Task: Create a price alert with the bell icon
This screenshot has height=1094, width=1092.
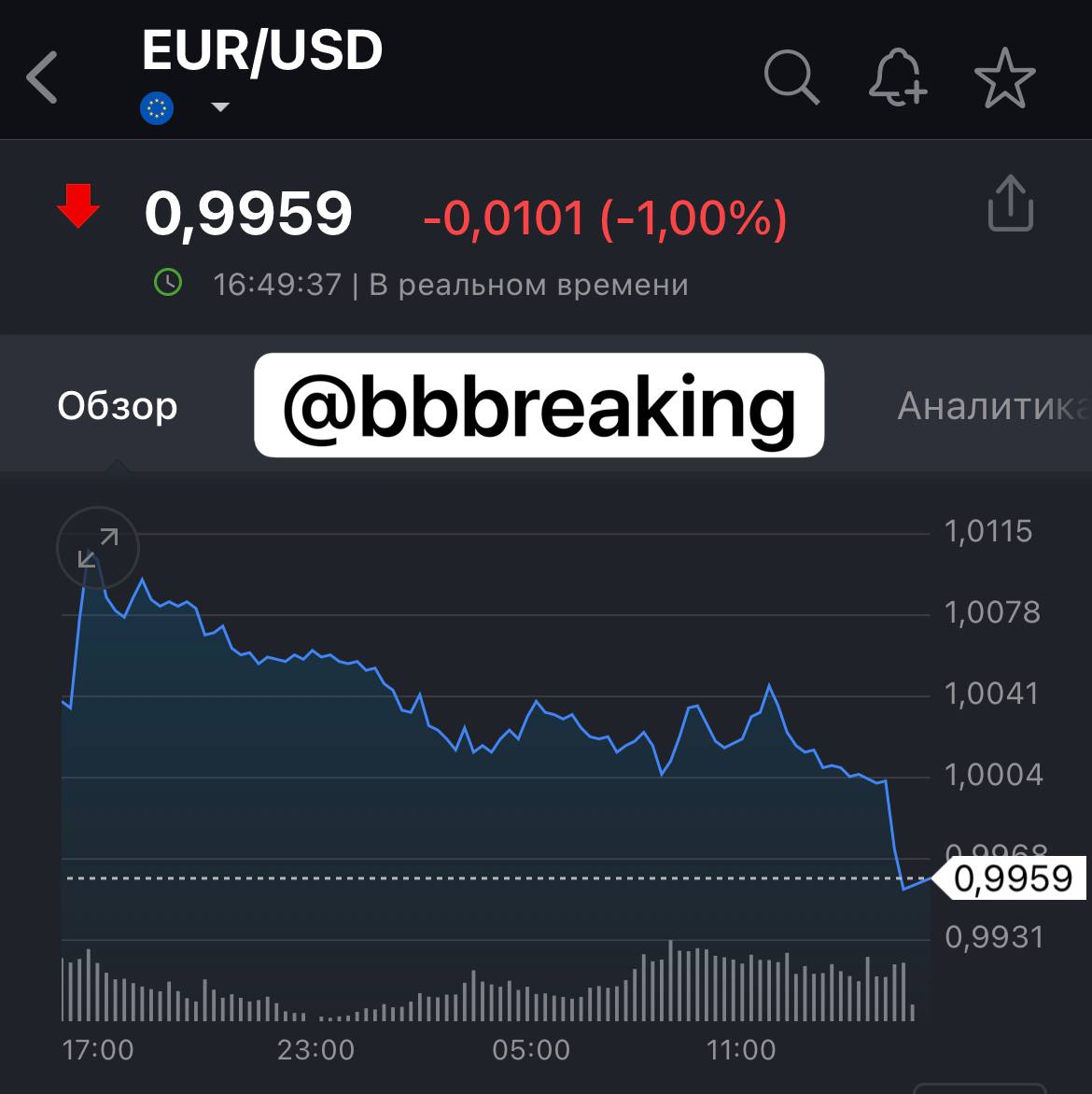Action: [897, 77]
